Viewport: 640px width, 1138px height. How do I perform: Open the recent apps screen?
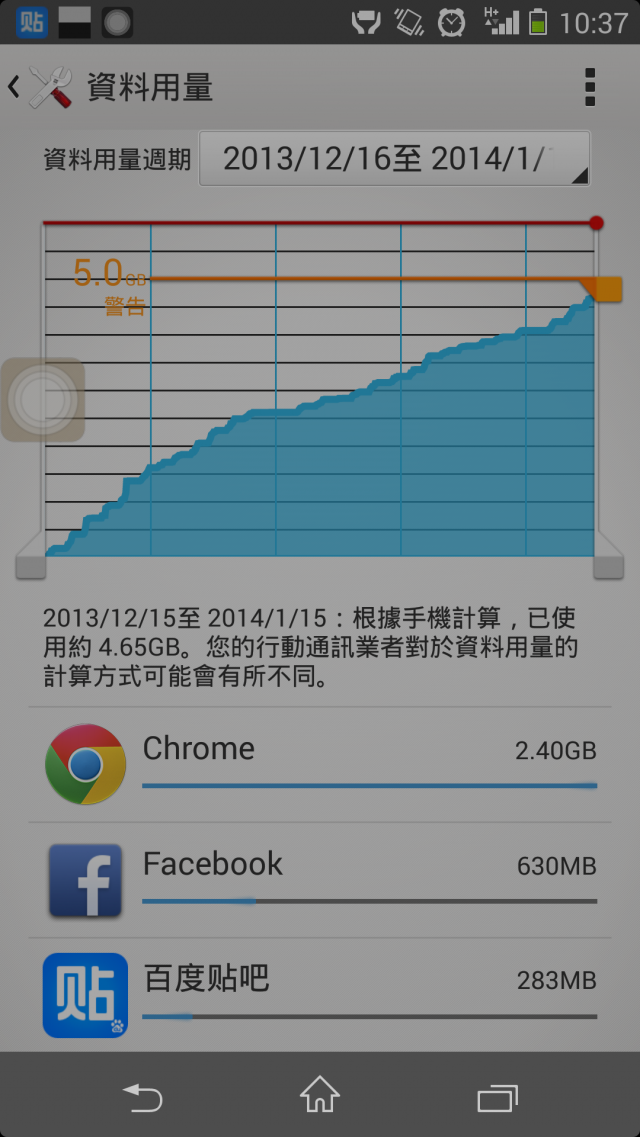point(497,1097)
